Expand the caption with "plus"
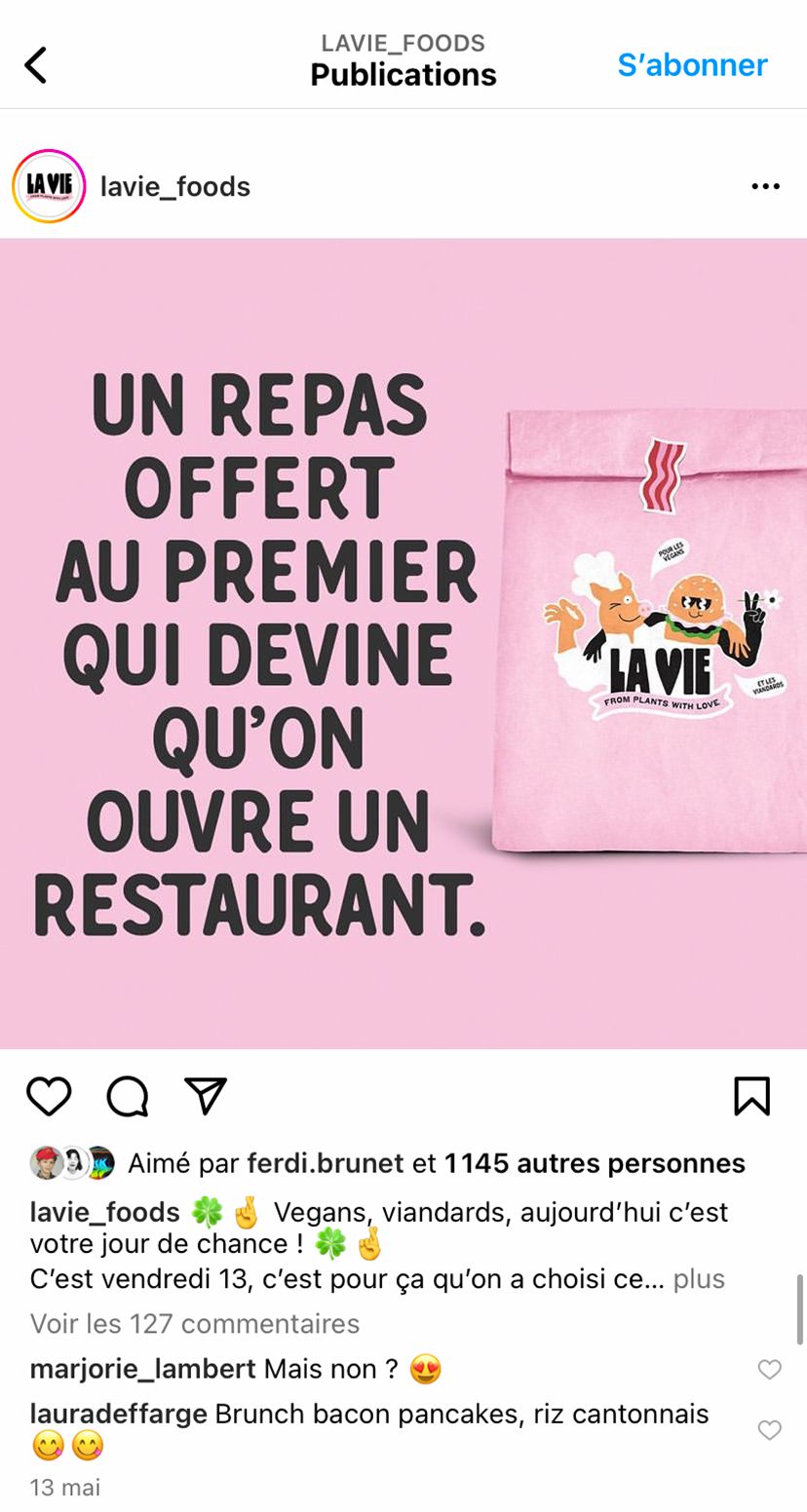807x1512 pixels. tap(699, 1278)
